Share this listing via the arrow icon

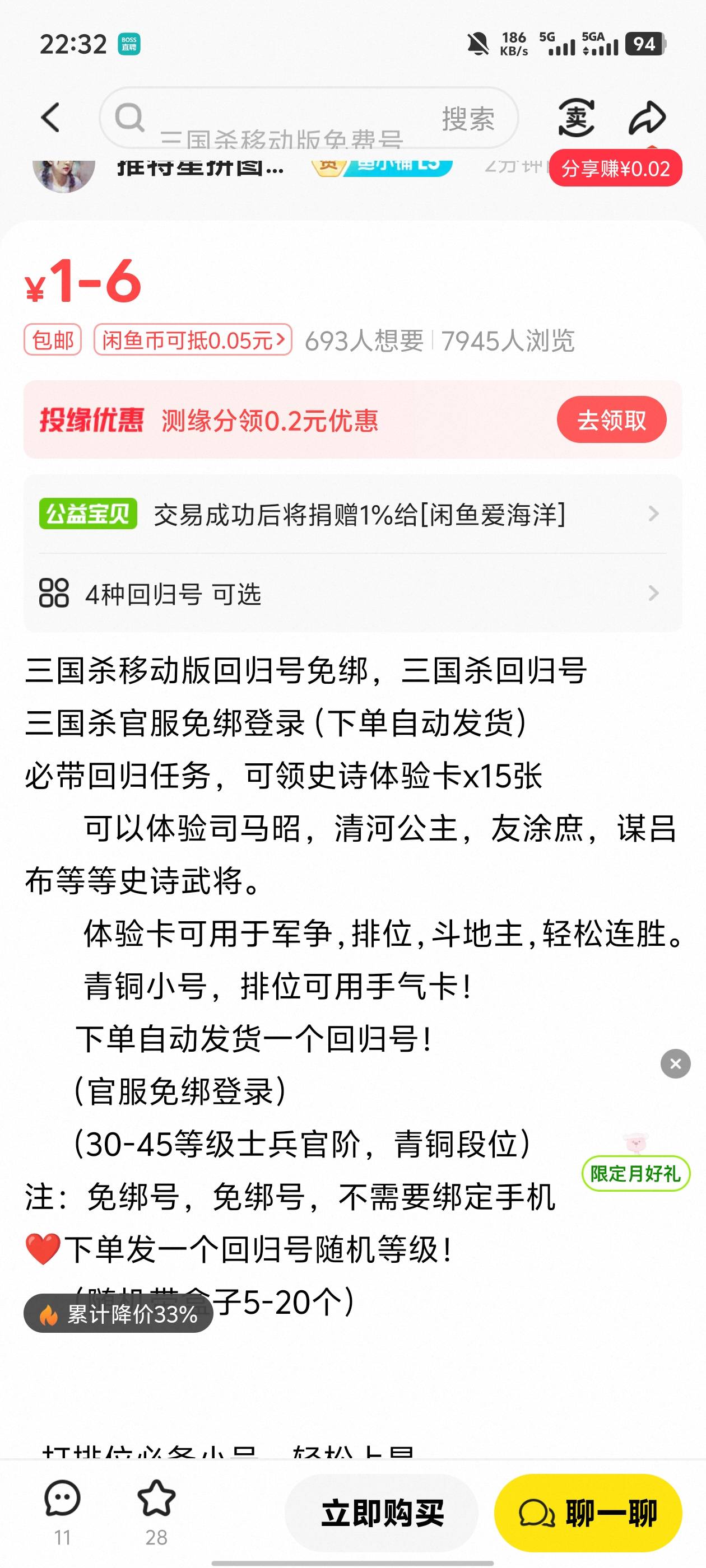[x=646, y=118]
